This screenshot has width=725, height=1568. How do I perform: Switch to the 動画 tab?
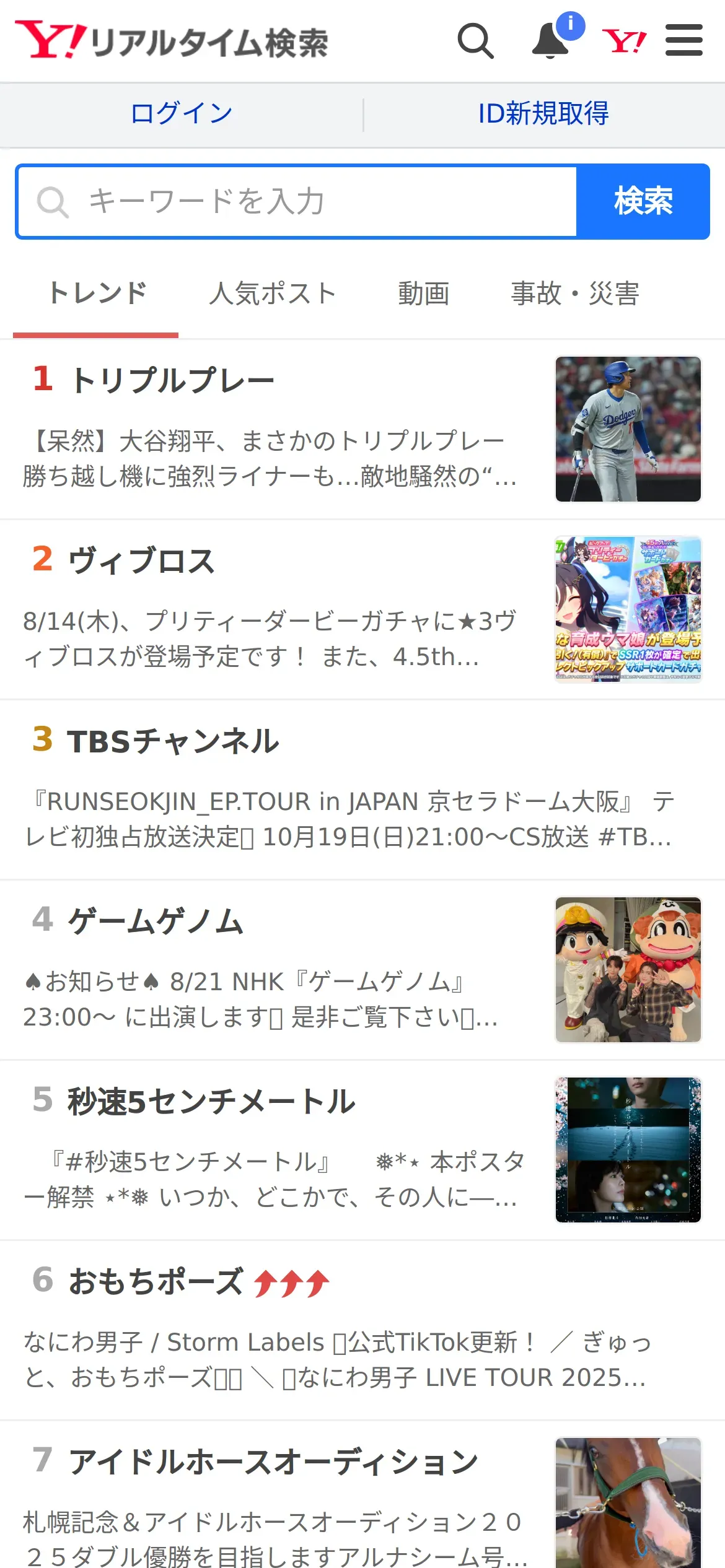point(424,294)
